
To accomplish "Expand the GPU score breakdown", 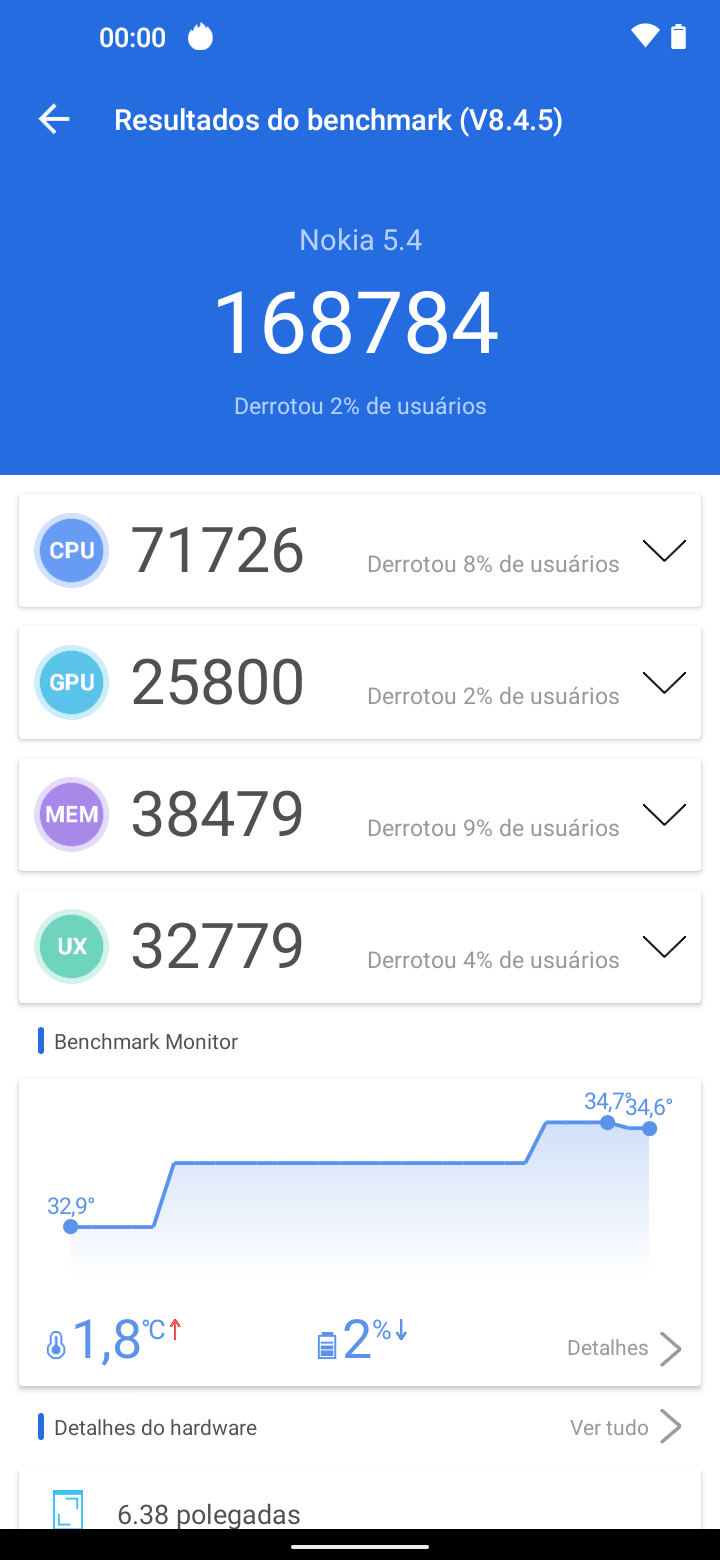I will click(x=663, y=683).
